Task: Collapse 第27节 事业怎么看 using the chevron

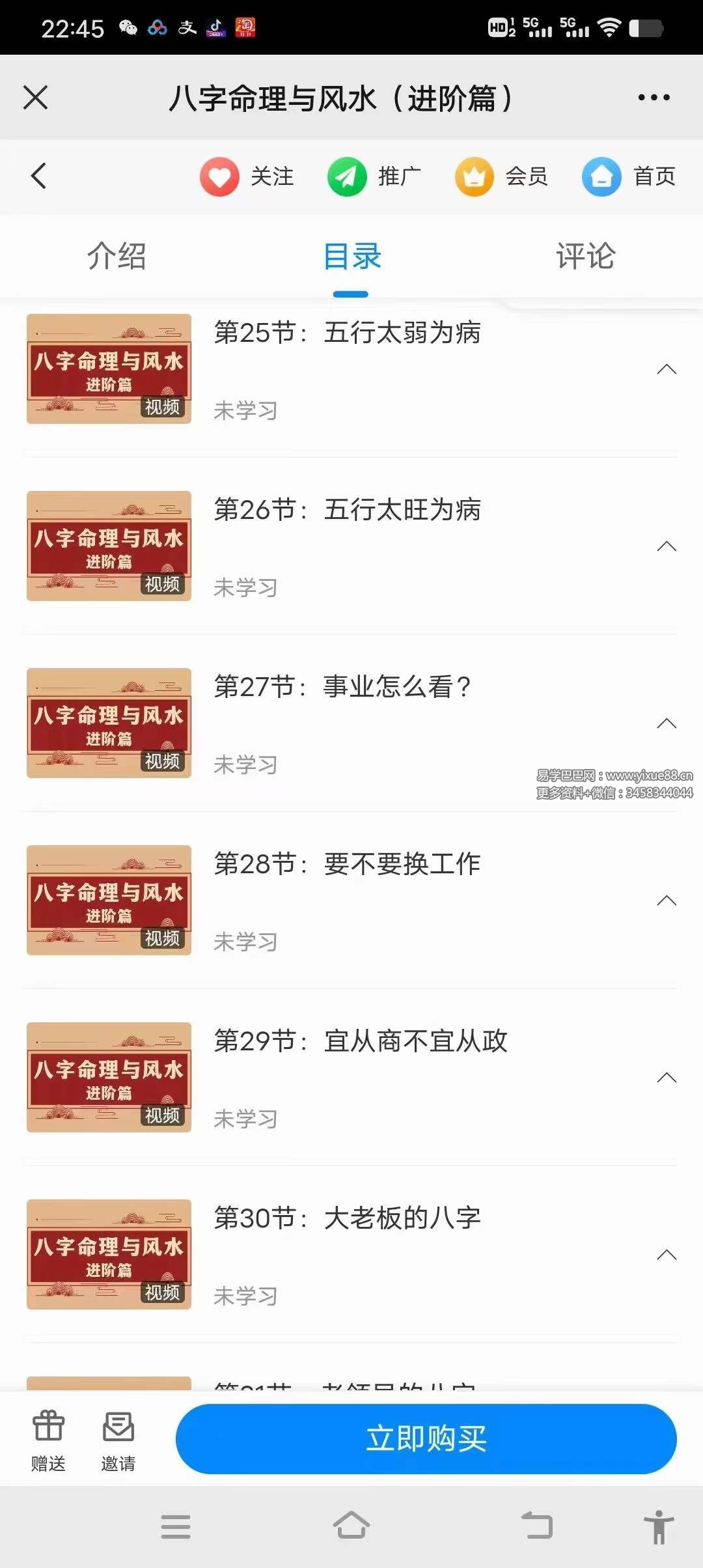Action: (x=665, y=723)
